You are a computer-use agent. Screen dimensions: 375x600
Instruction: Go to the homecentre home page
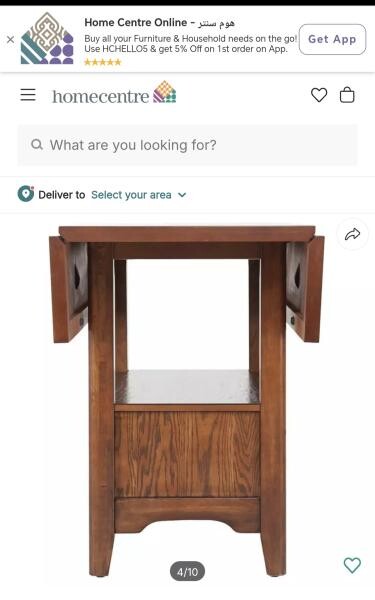click(x=114, y=93)
